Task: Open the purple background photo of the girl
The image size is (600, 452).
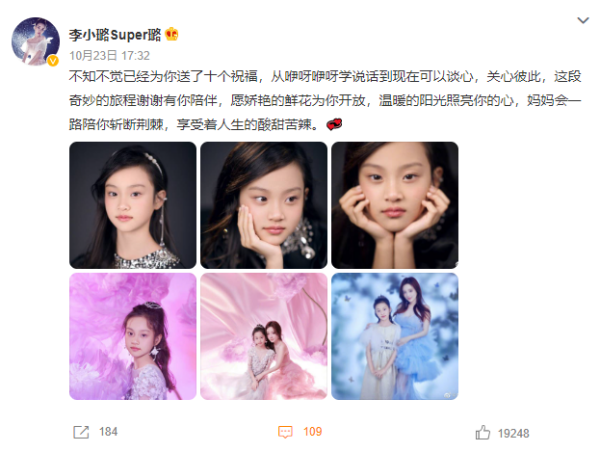Action: [x=132, y=336]
